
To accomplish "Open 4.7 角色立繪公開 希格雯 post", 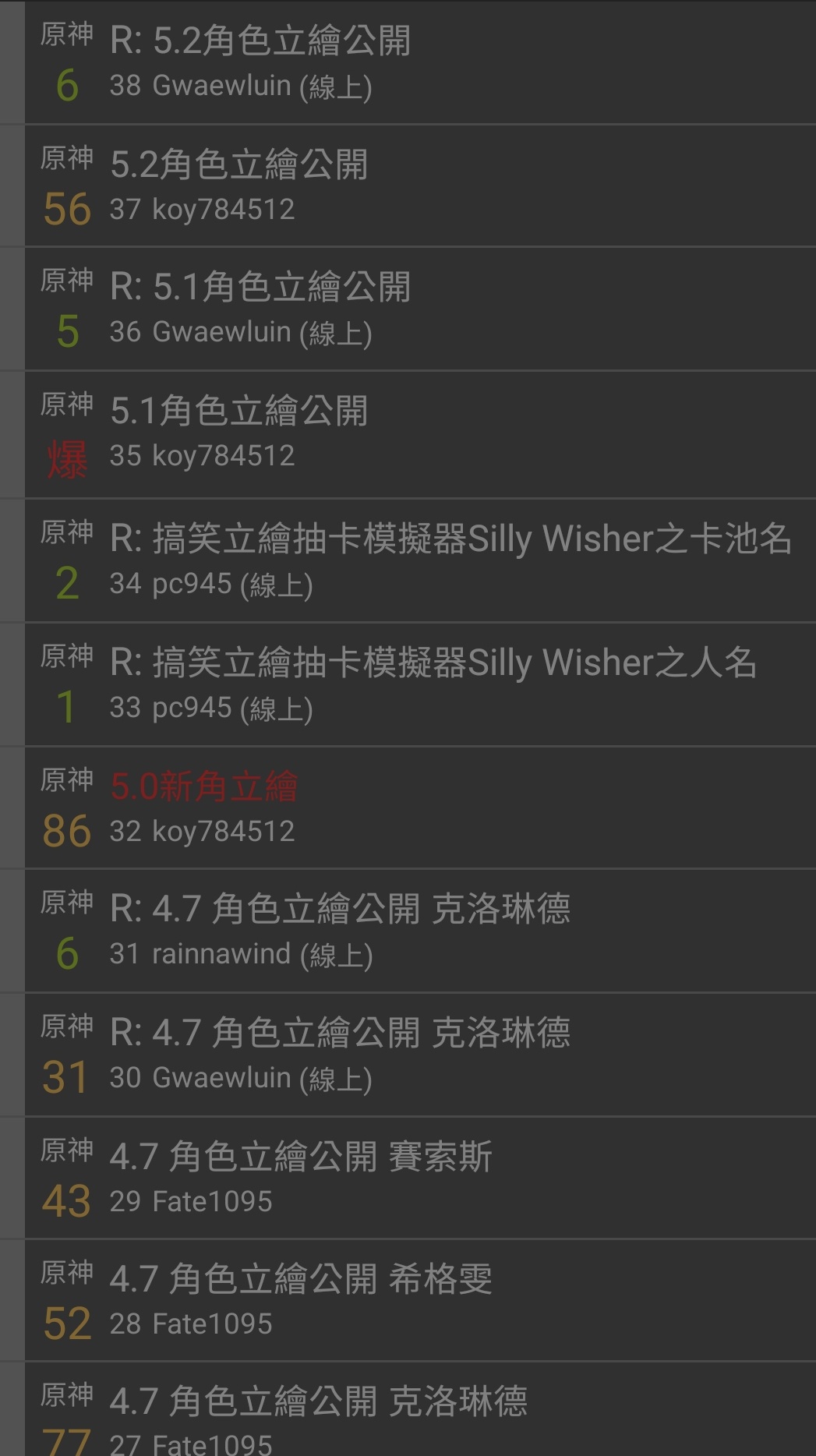I will coord(301,1279).
